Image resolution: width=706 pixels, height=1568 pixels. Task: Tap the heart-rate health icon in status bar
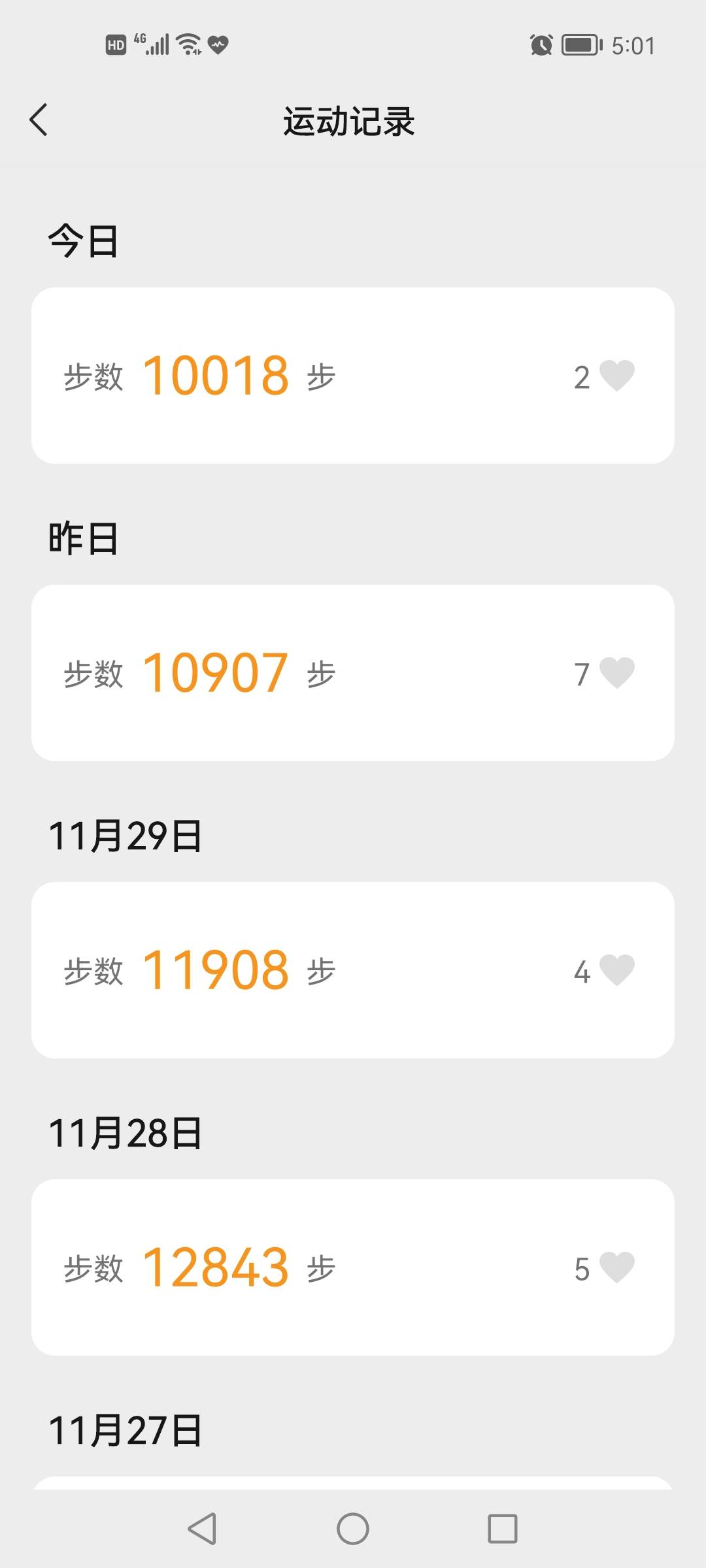coord(217,44)
